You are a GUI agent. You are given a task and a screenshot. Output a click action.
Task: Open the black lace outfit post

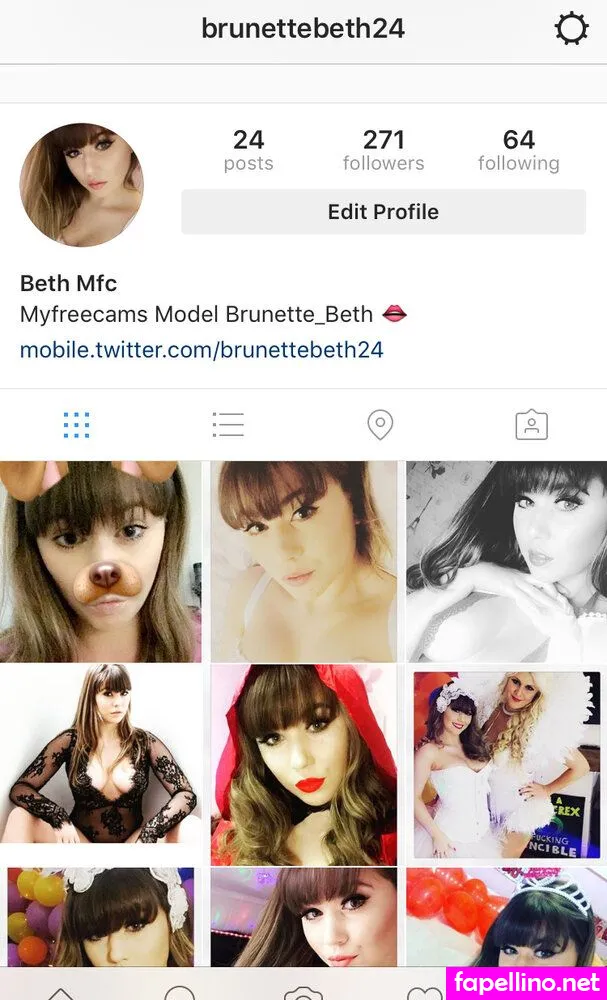(100, 764)
